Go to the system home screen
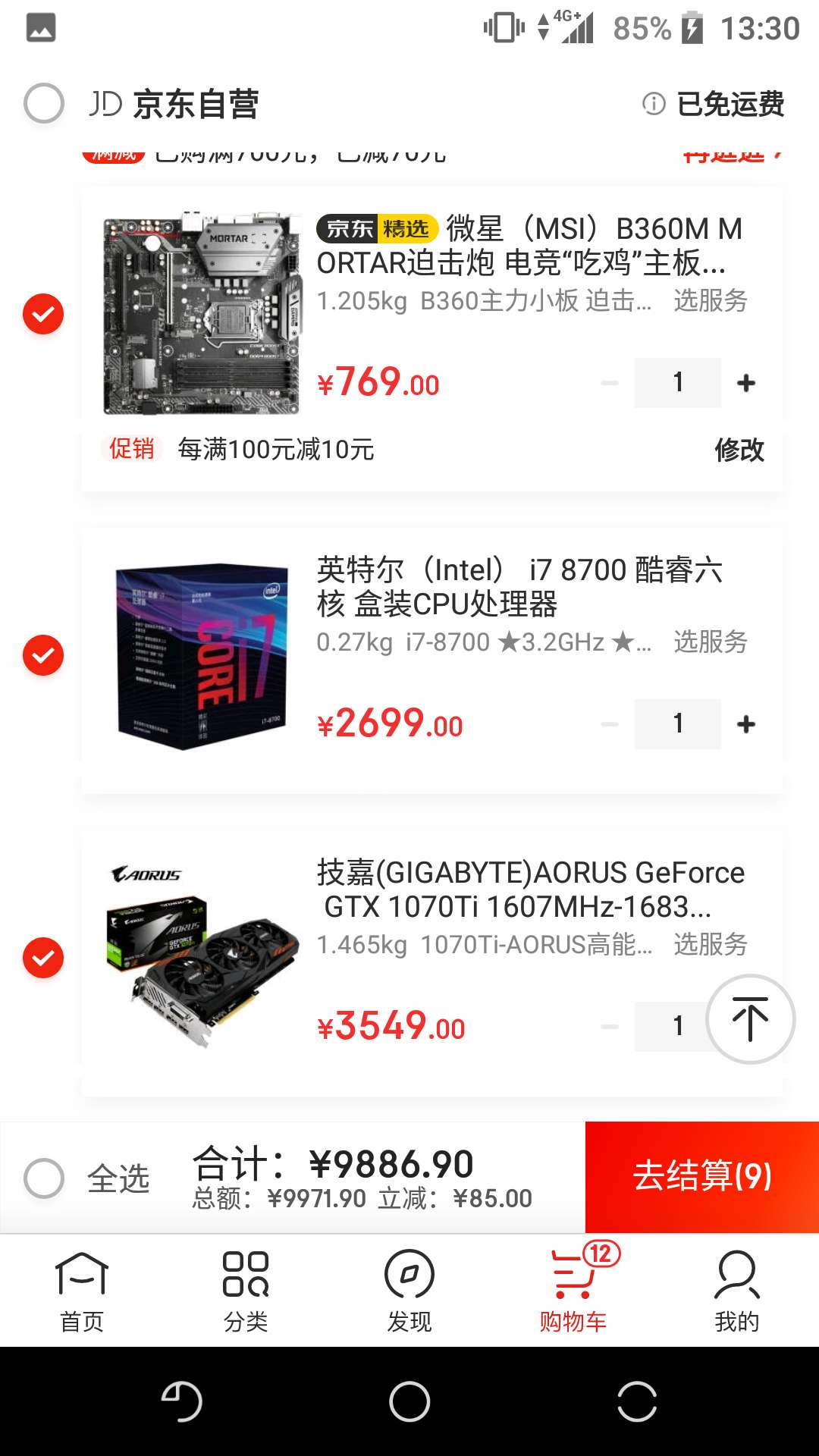Screen dimensions: 819x1456 click(409, 1401)
